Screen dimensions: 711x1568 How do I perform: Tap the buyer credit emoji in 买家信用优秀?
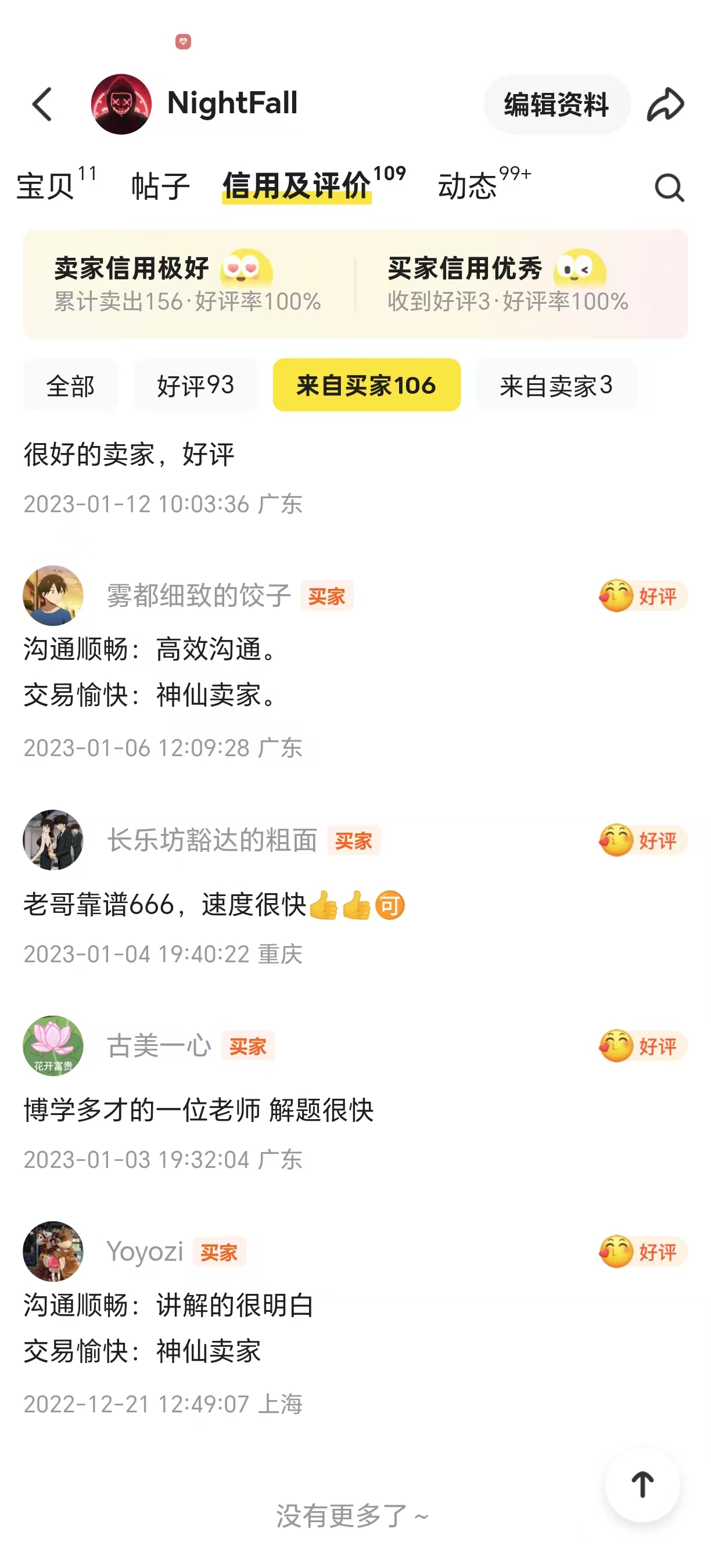pyautogui.click(x=581, y=269)
